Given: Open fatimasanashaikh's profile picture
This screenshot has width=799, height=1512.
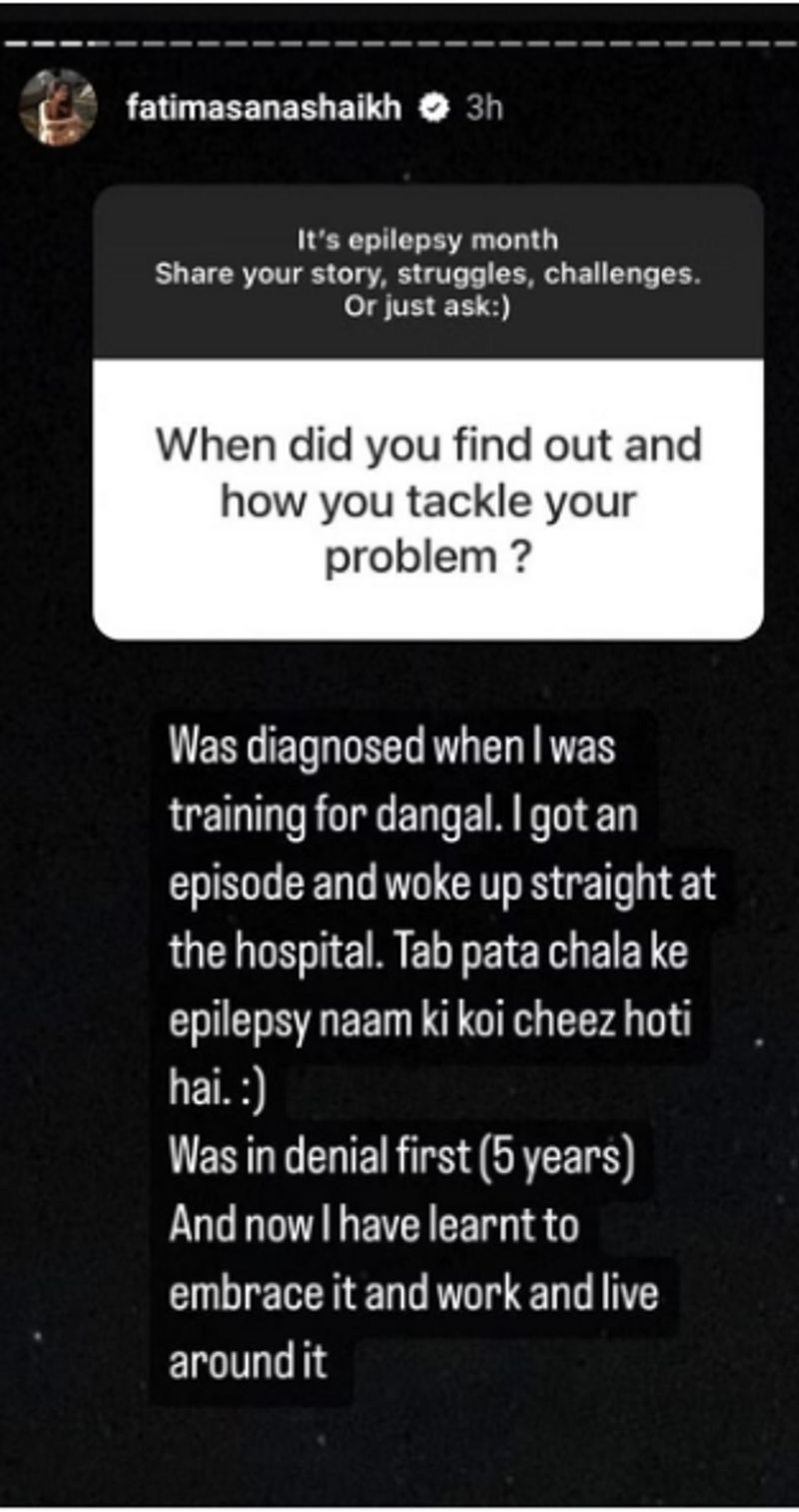Looking at the screenshot, I should pos(58,107).
